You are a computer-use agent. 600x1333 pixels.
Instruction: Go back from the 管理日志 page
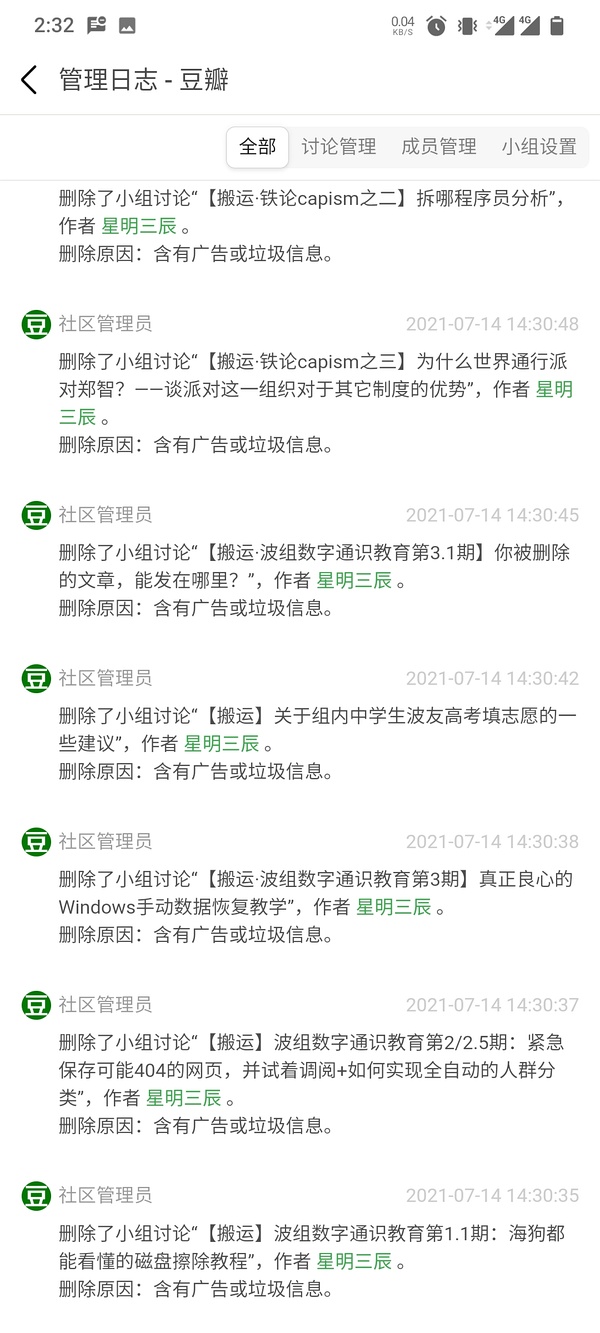[29, 80]
